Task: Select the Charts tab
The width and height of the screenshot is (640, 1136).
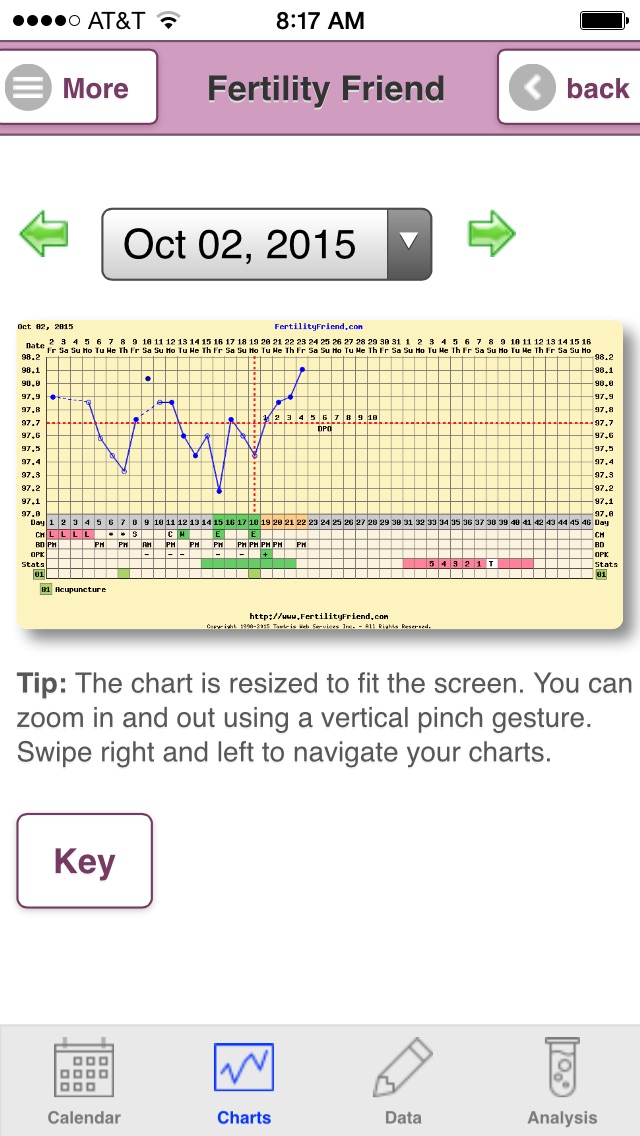Action: 244,1082
